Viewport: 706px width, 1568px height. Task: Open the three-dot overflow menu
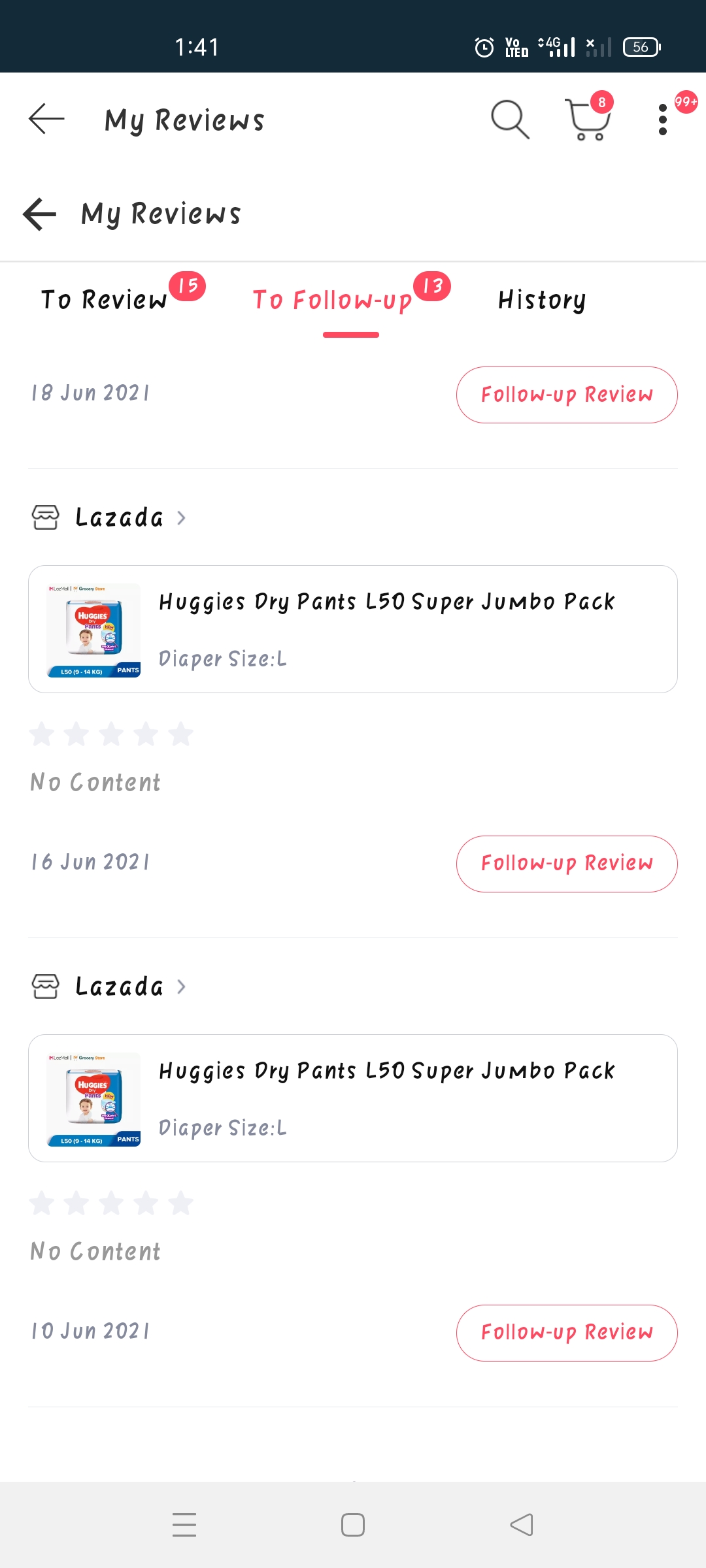pyautogui.click(x=663, y=120)
